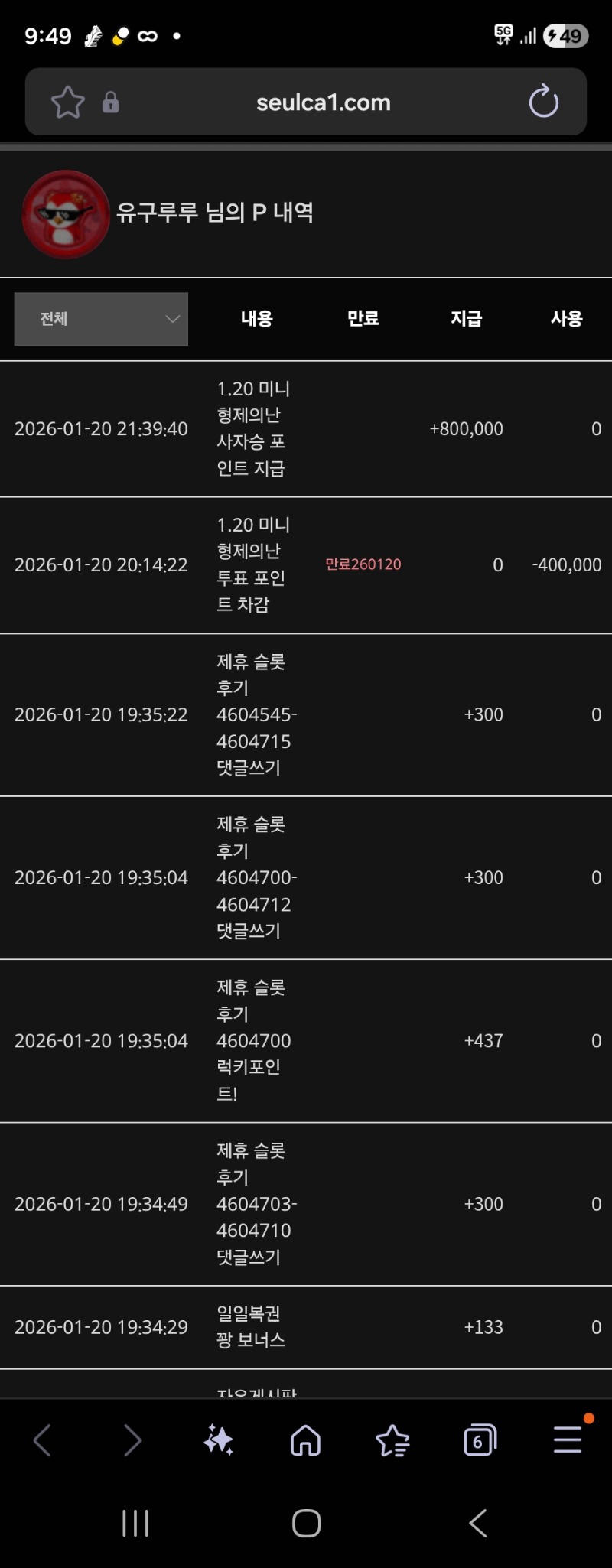Go forward in browser history
The image size is (612, 1568).
click(x=132, y=1441)
